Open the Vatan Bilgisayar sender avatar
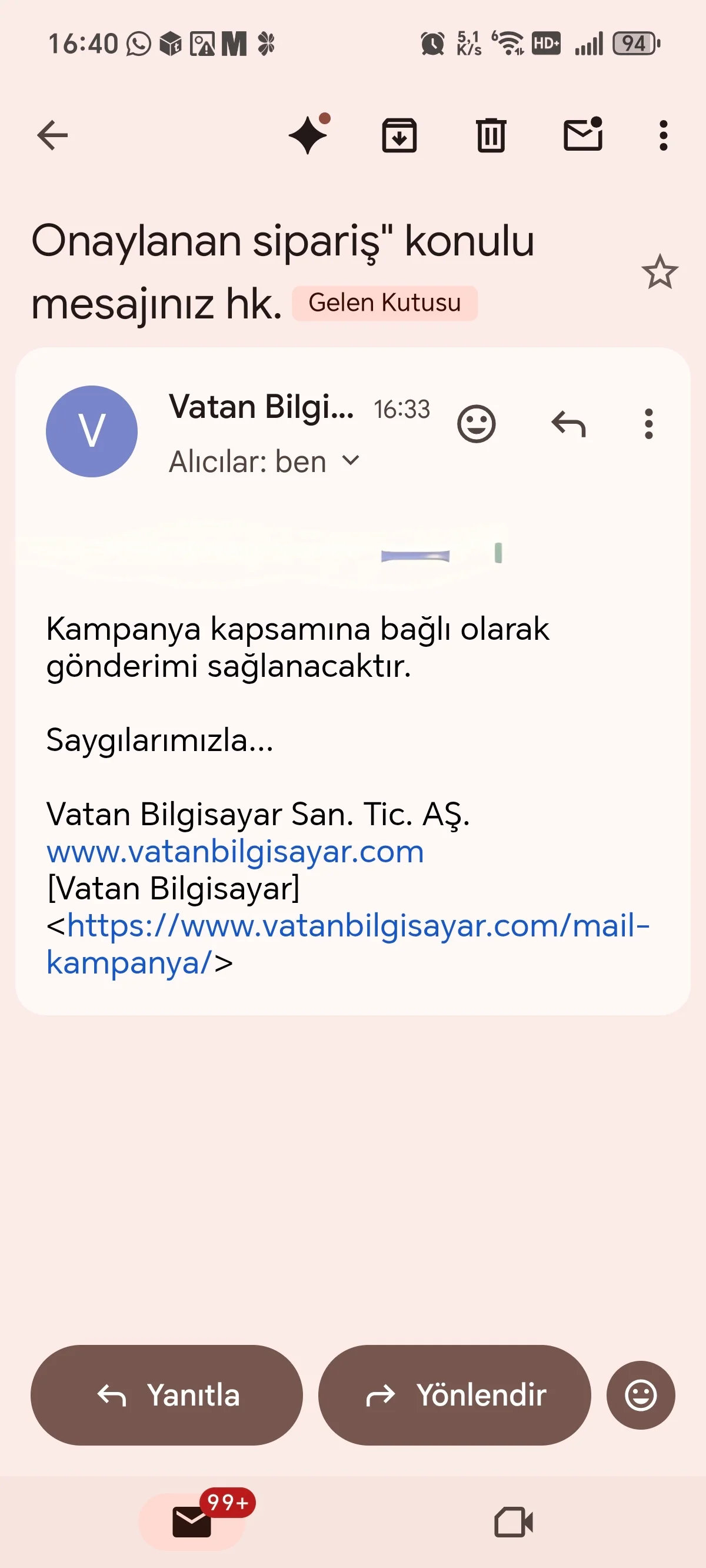 (92, 431)
